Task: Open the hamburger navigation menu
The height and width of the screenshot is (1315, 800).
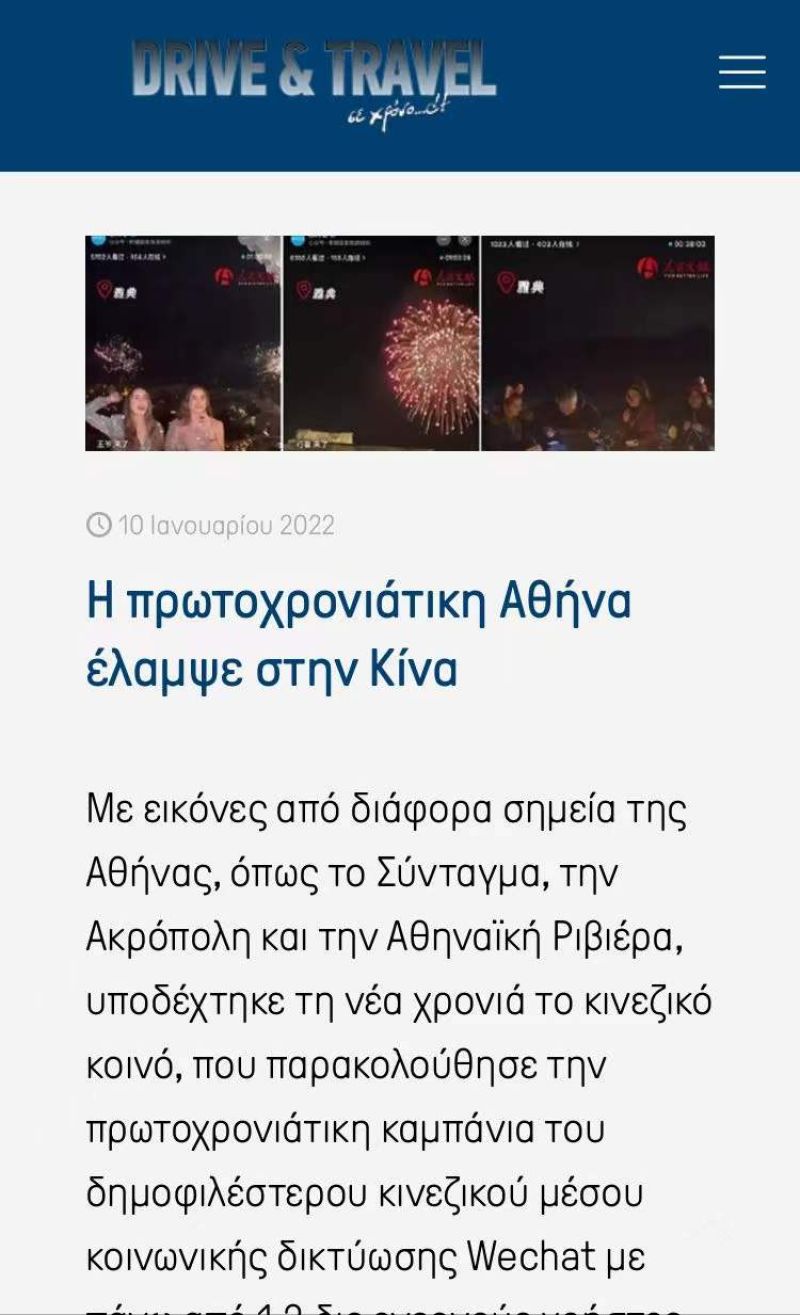Action: point(742,73)
